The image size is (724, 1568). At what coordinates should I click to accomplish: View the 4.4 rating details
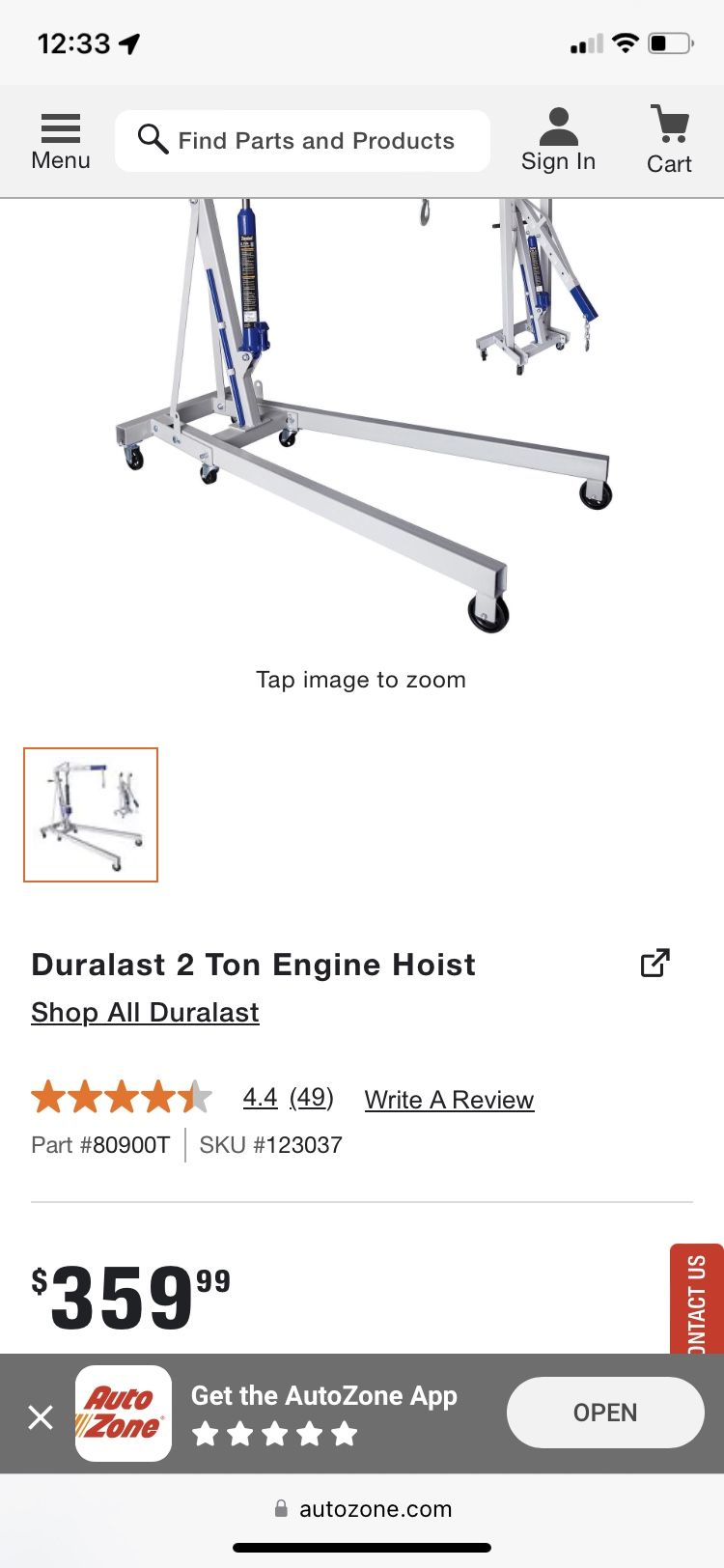point(260,1098)
